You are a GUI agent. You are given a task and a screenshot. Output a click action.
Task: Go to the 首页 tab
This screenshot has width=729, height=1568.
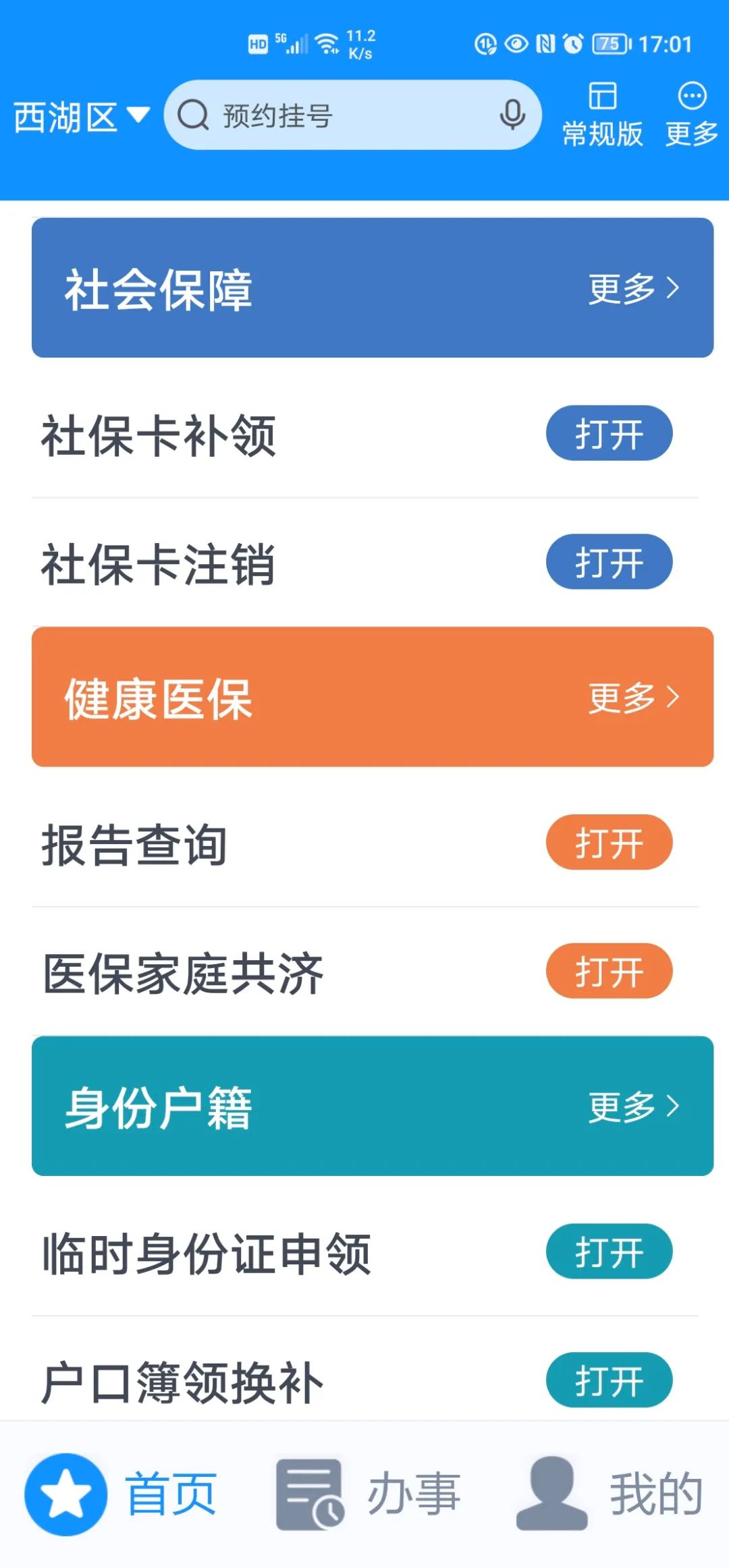[122, 1494]
